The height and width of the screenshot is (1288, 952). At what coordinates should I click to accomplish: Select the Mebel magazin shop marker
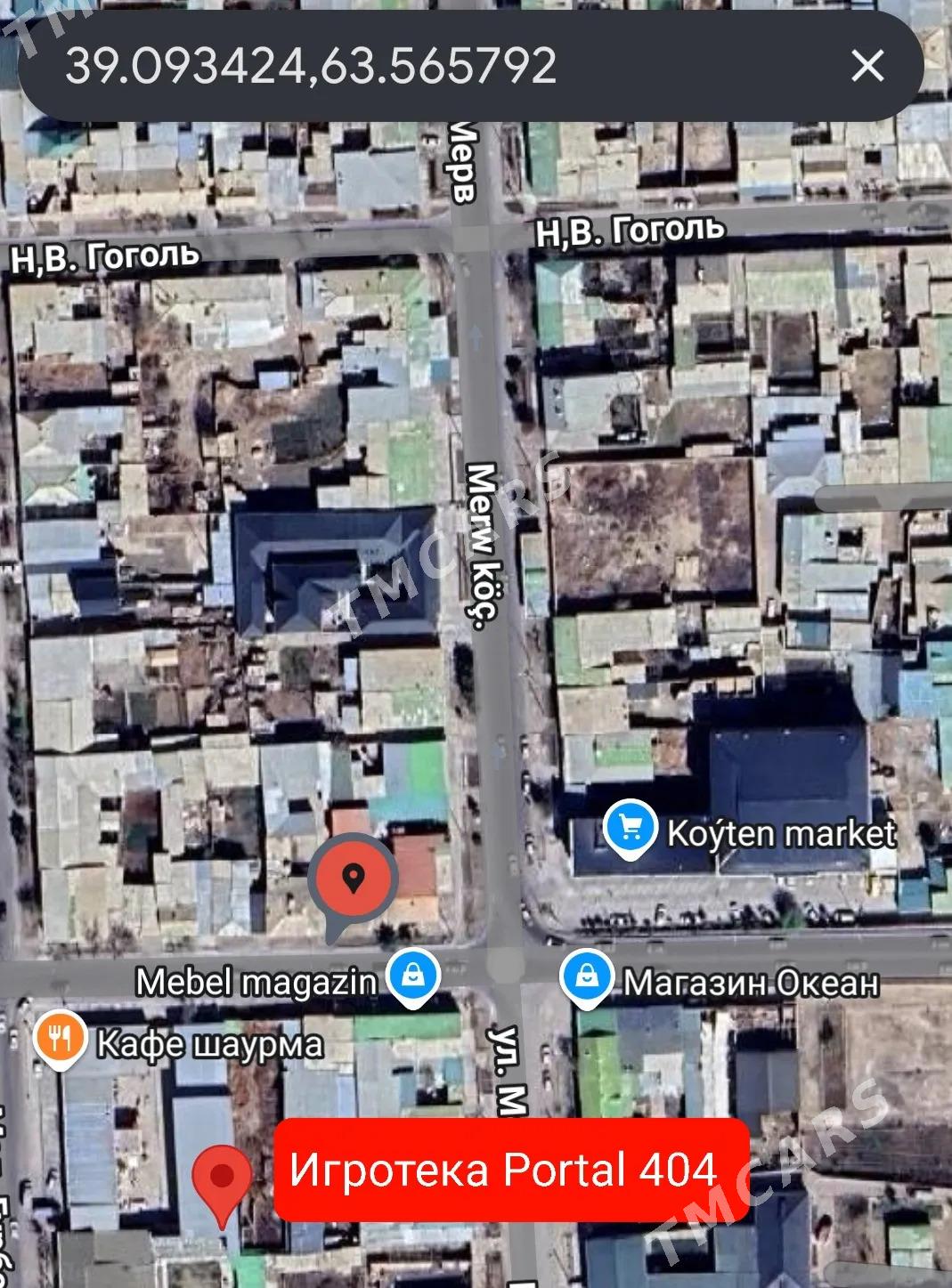click(x=414, y=976)
